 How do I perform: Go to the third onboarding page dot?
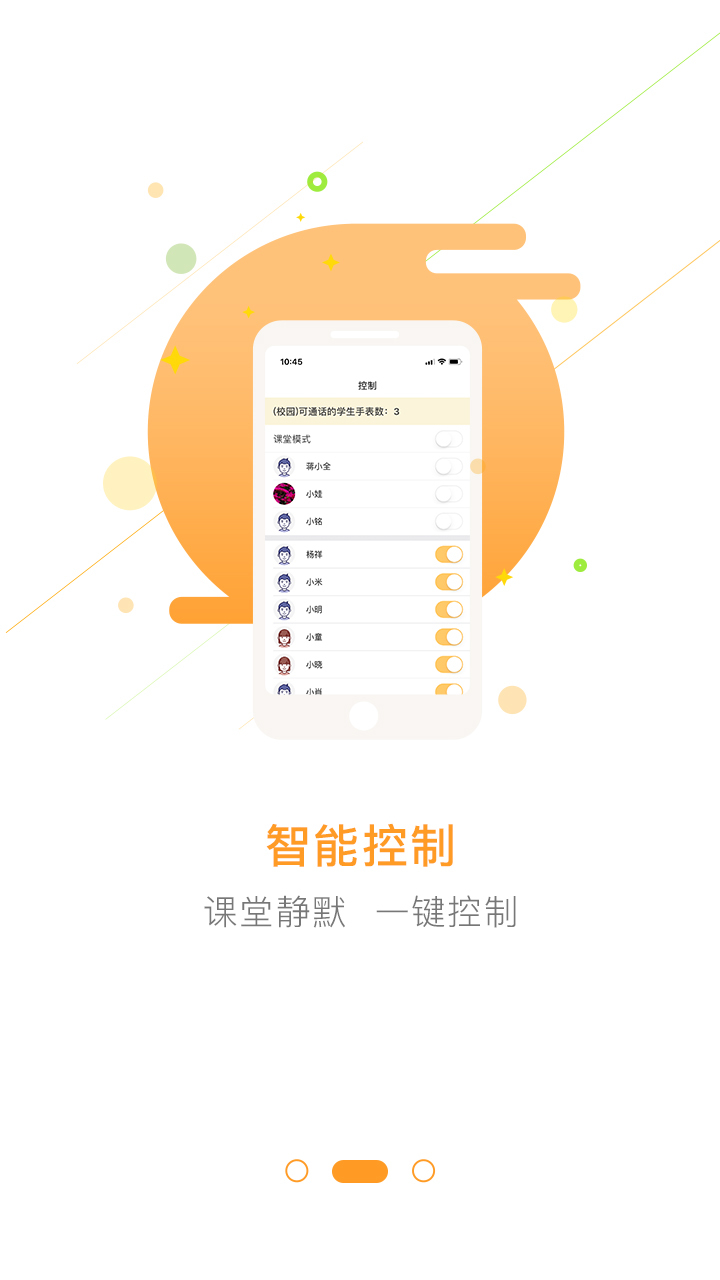pos(423,1171)
